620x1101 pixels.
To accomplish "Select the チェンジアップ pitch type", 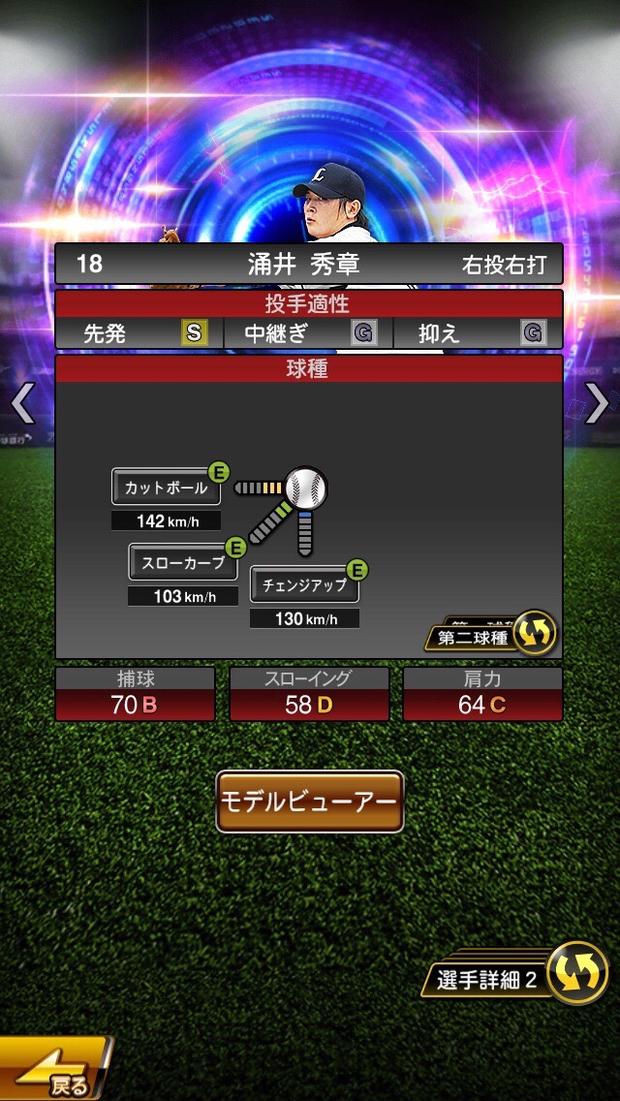I will click(x=305, y=584).
